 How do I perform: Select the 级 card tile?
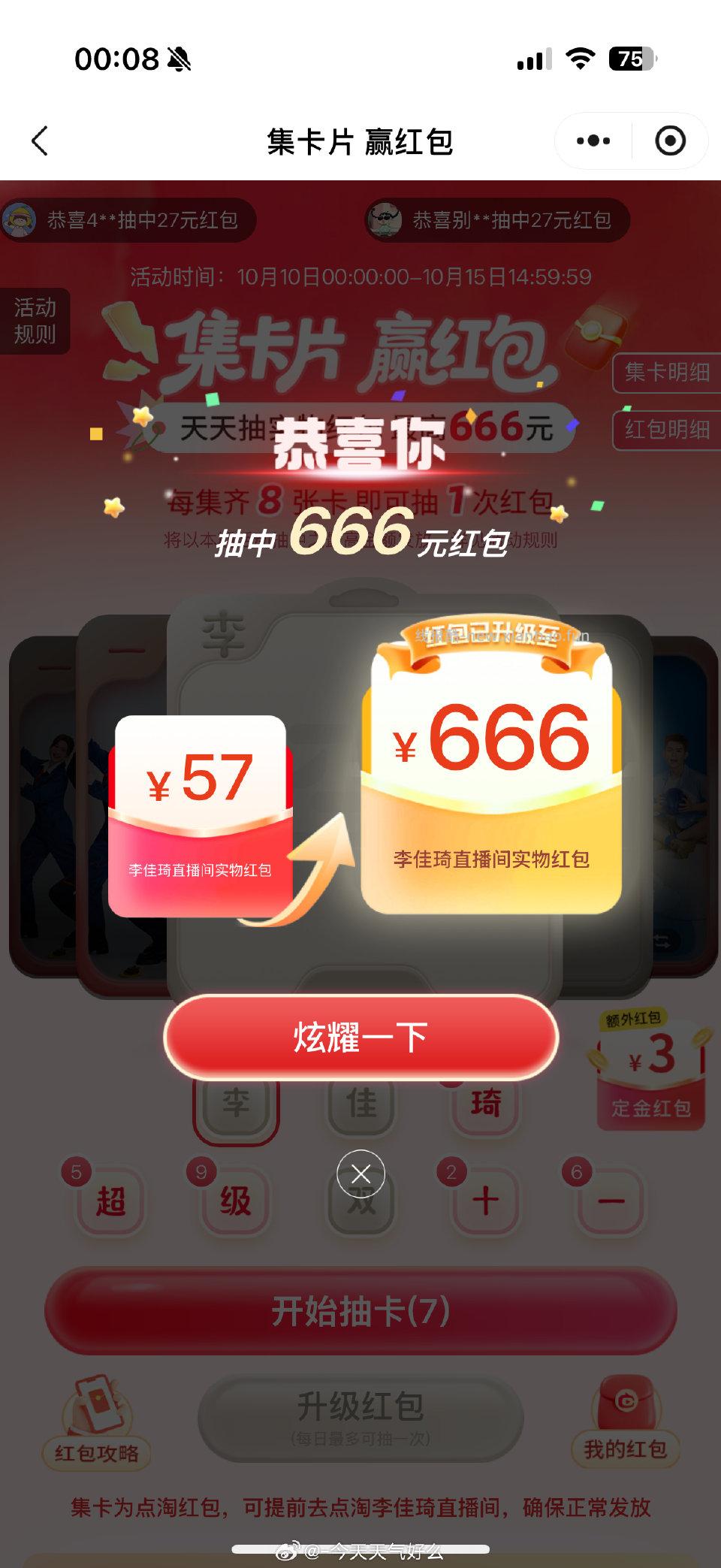(x=235, y=1200)
